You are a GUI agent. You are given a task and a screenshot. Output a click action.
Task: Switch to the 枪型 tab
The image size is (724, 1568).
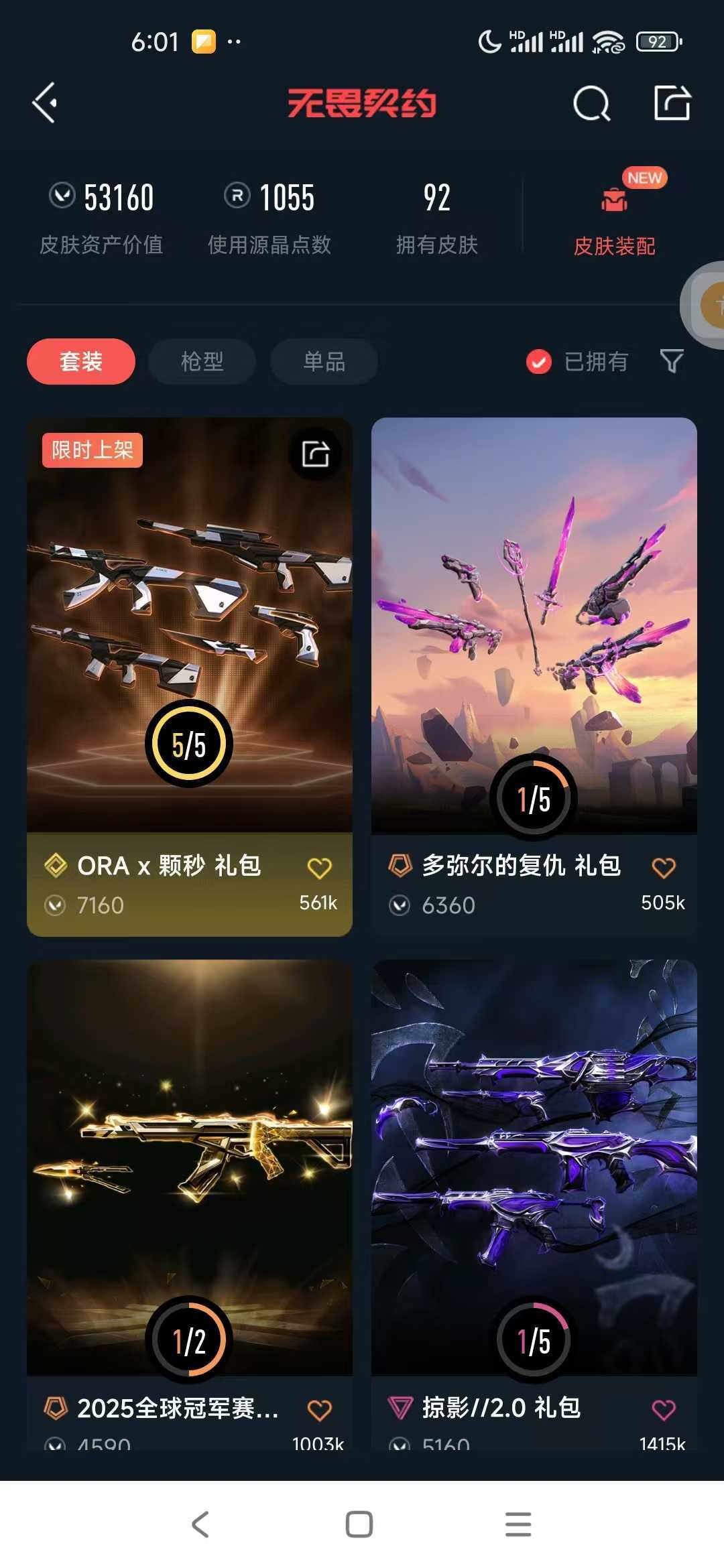(x=202, y=362)
